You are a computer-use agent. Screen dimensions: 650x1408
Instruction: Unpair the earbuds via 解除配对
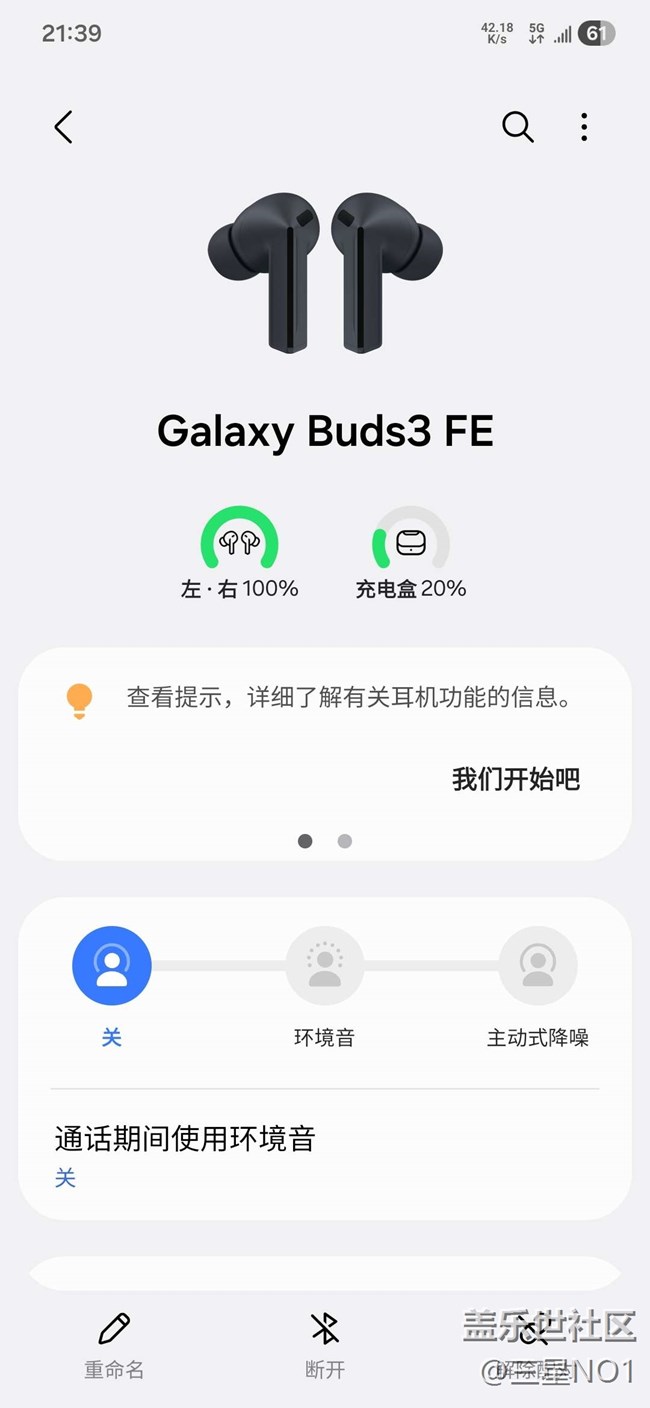(534, 1345)
